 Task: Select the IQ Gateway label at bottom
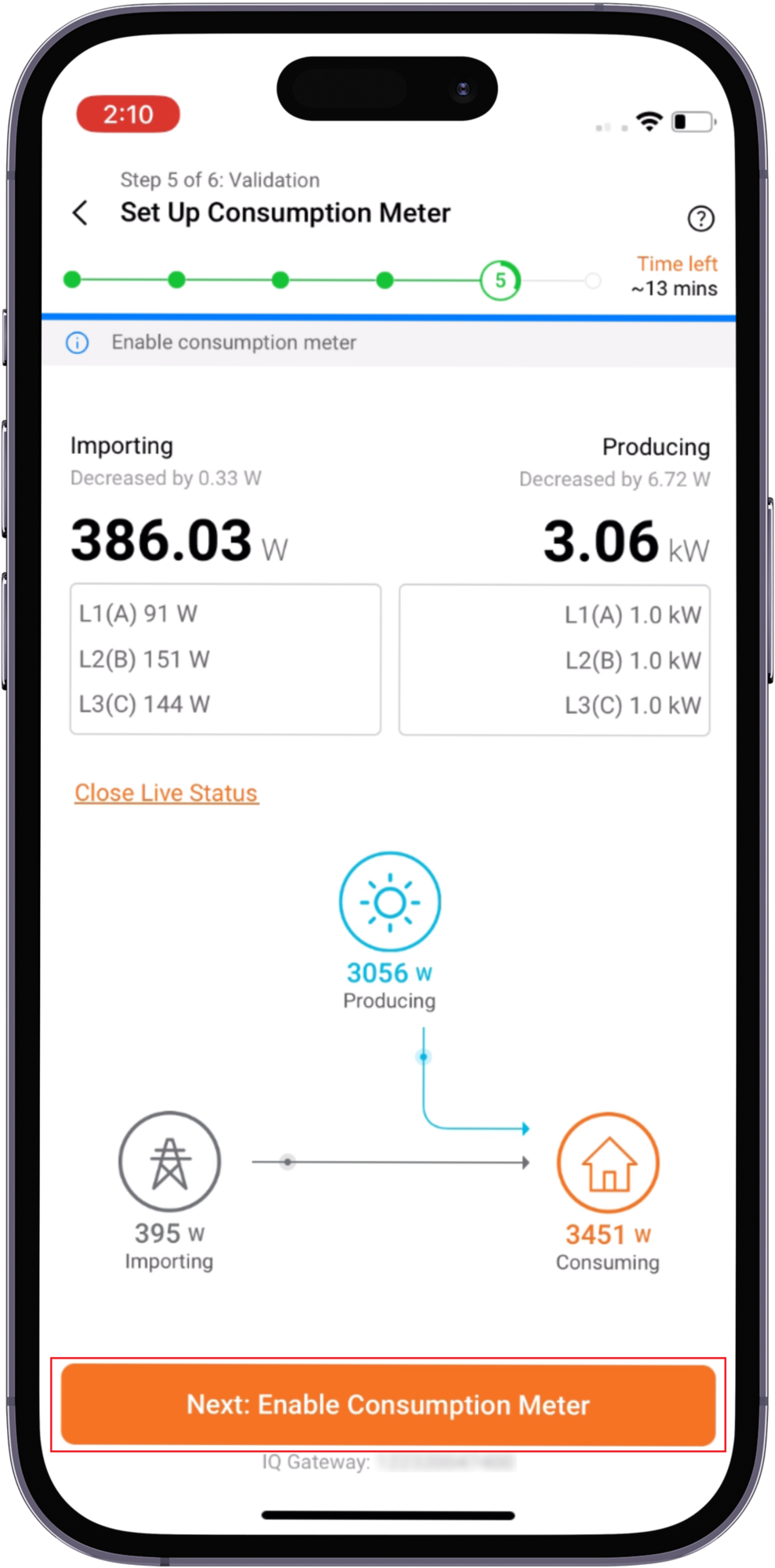coord(315,1461)
